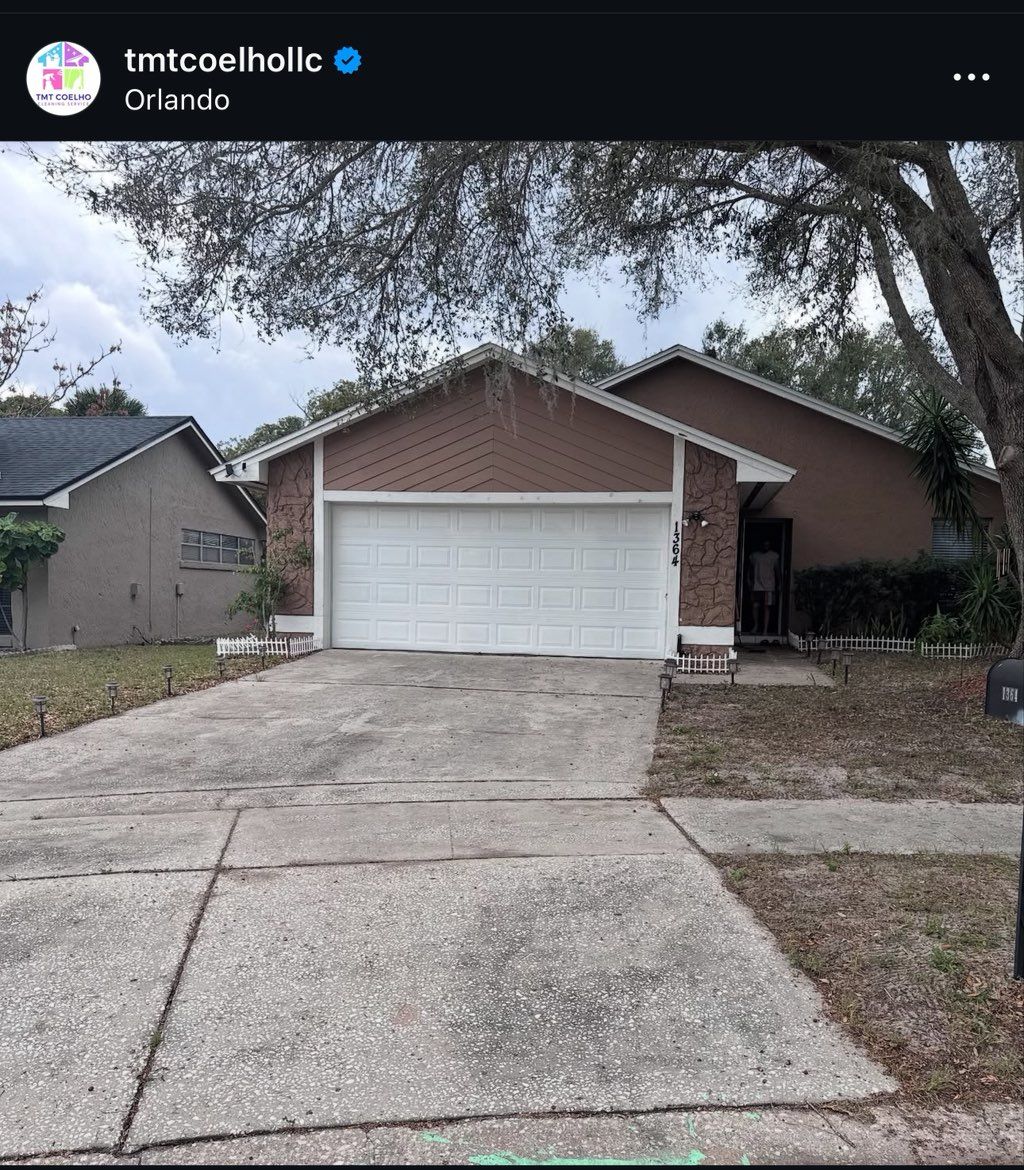The image size is (1024, 1170).
Task: Open the Orlando location tag
Action: tap(177, 100)
